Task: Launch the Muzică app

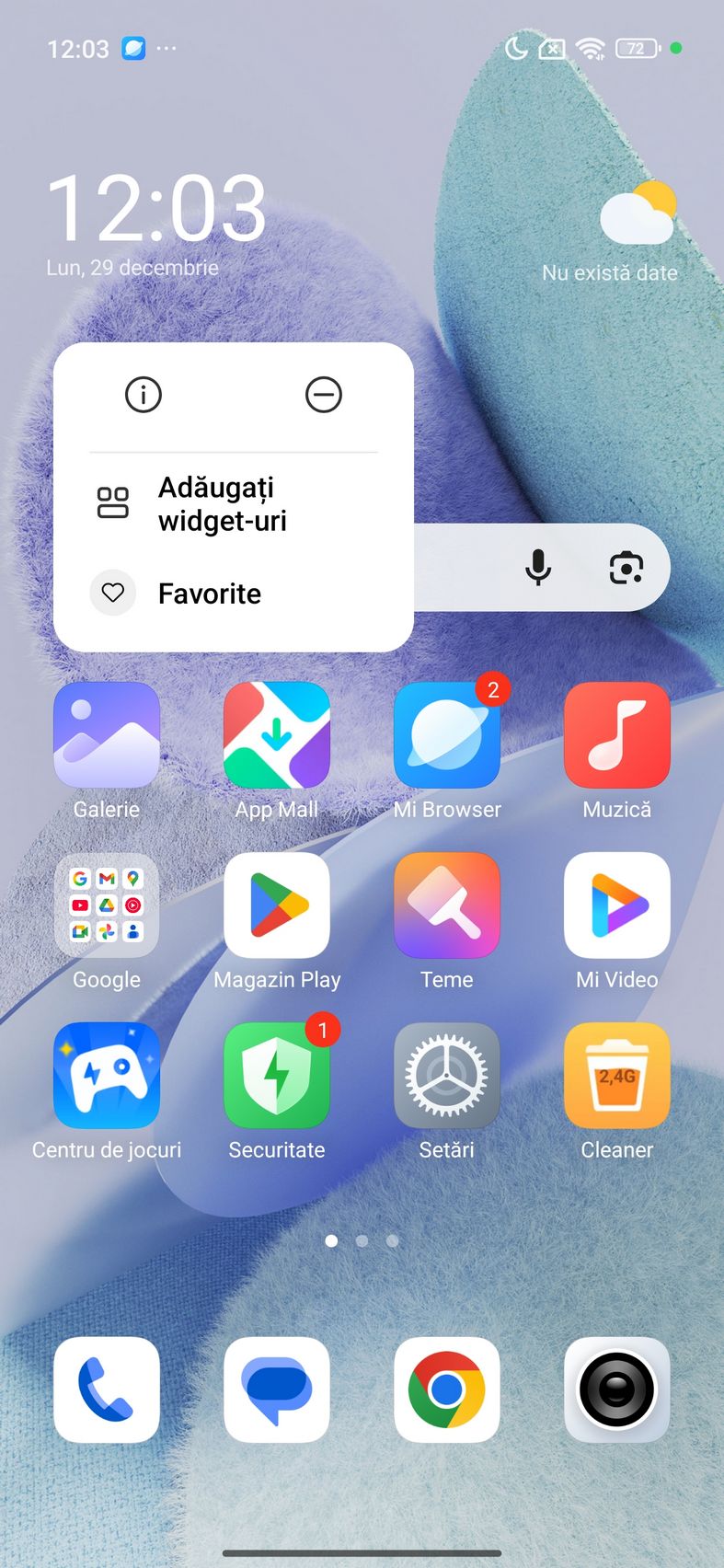Action: (x=617, y=735)
